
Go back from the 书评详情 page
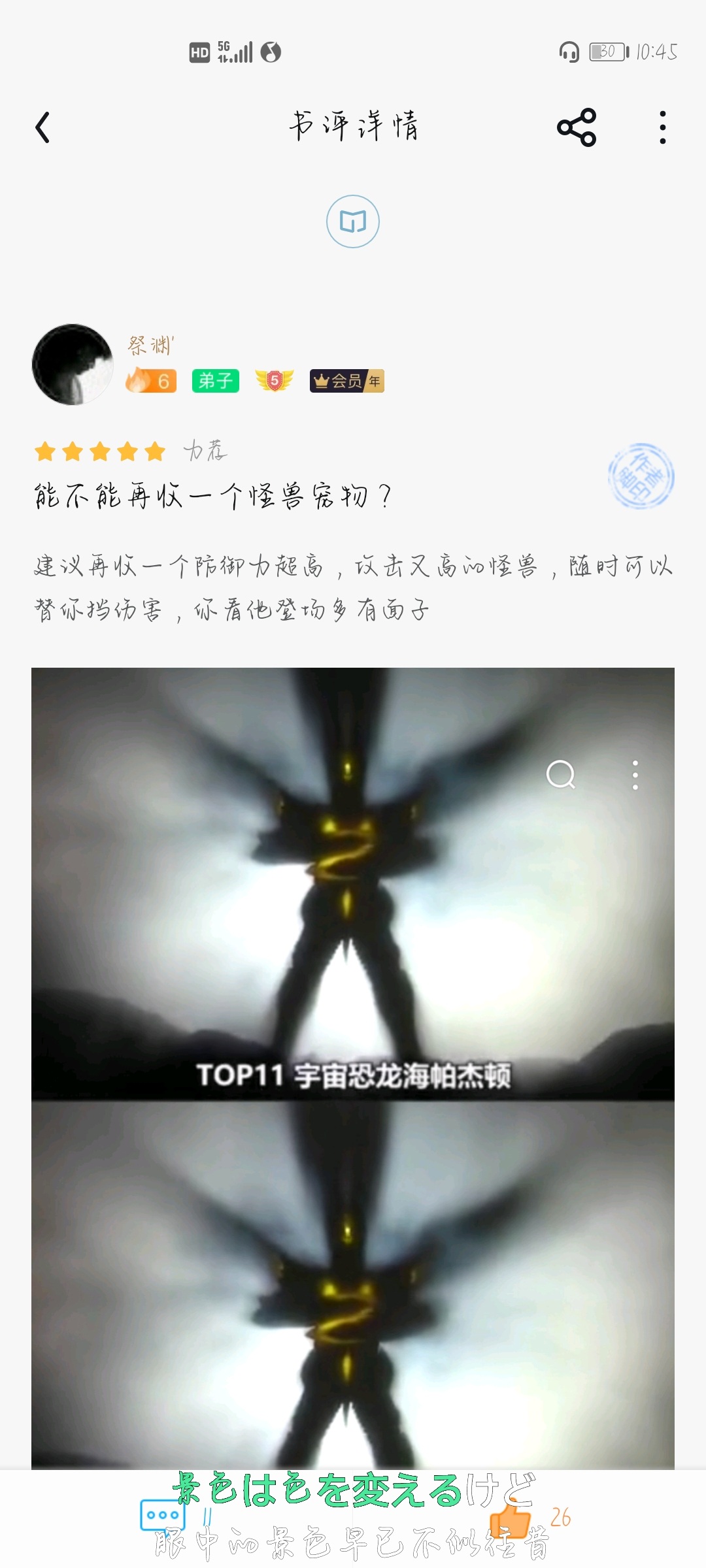tap(43, 127)
